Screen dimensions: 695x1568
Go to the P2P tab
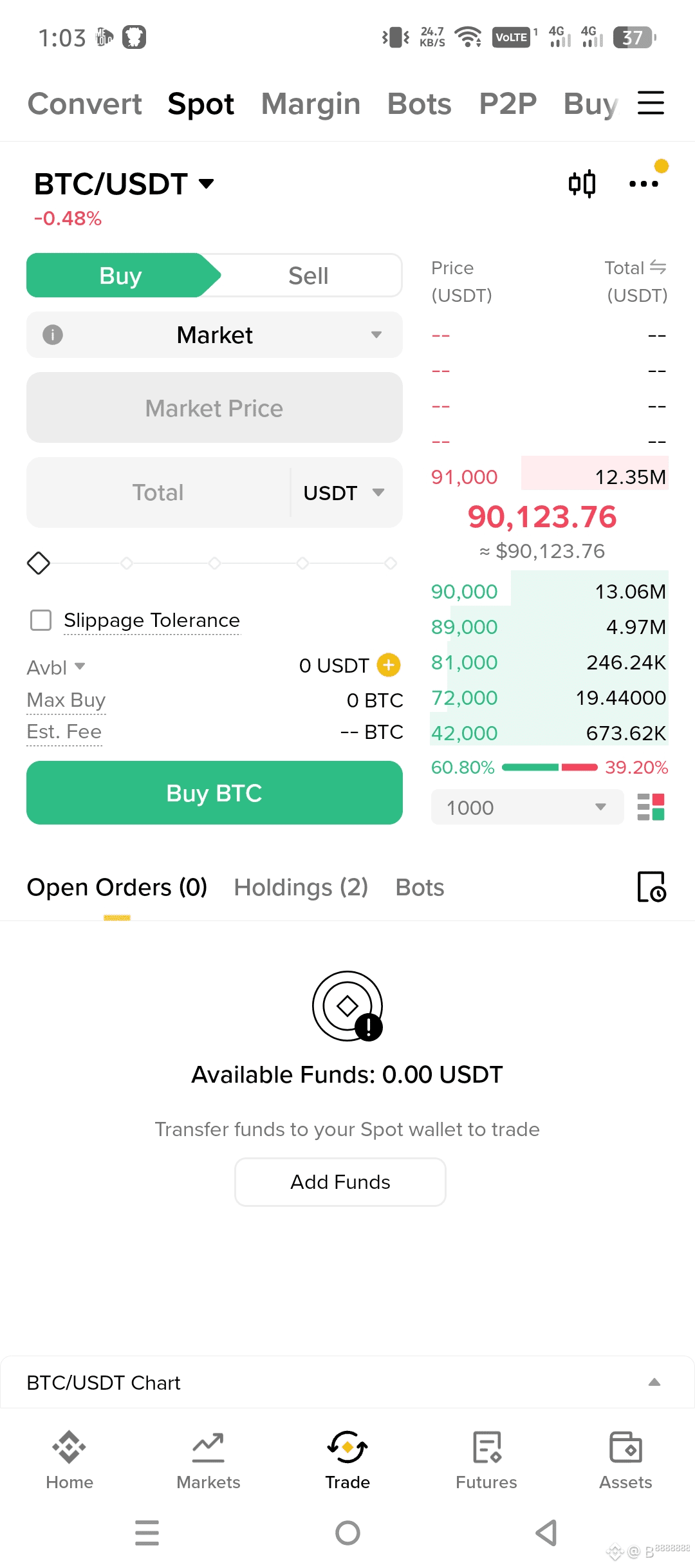tap(508, 104)
